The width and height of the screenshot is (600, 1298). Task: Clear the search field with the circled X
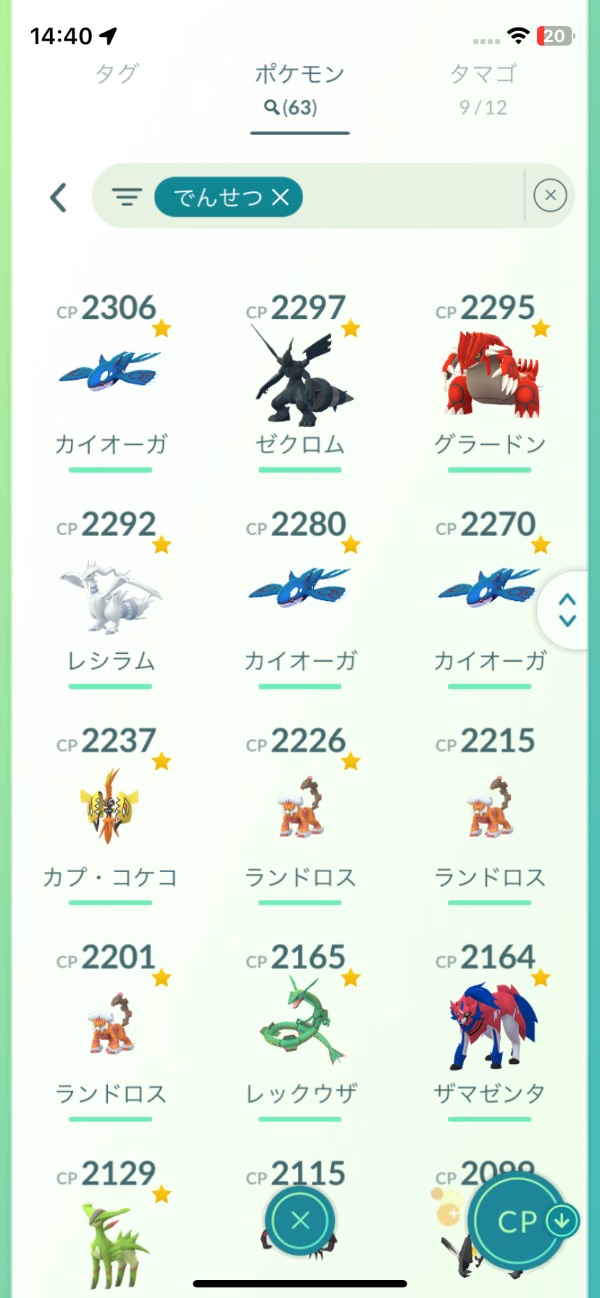[x=550, y=196]
